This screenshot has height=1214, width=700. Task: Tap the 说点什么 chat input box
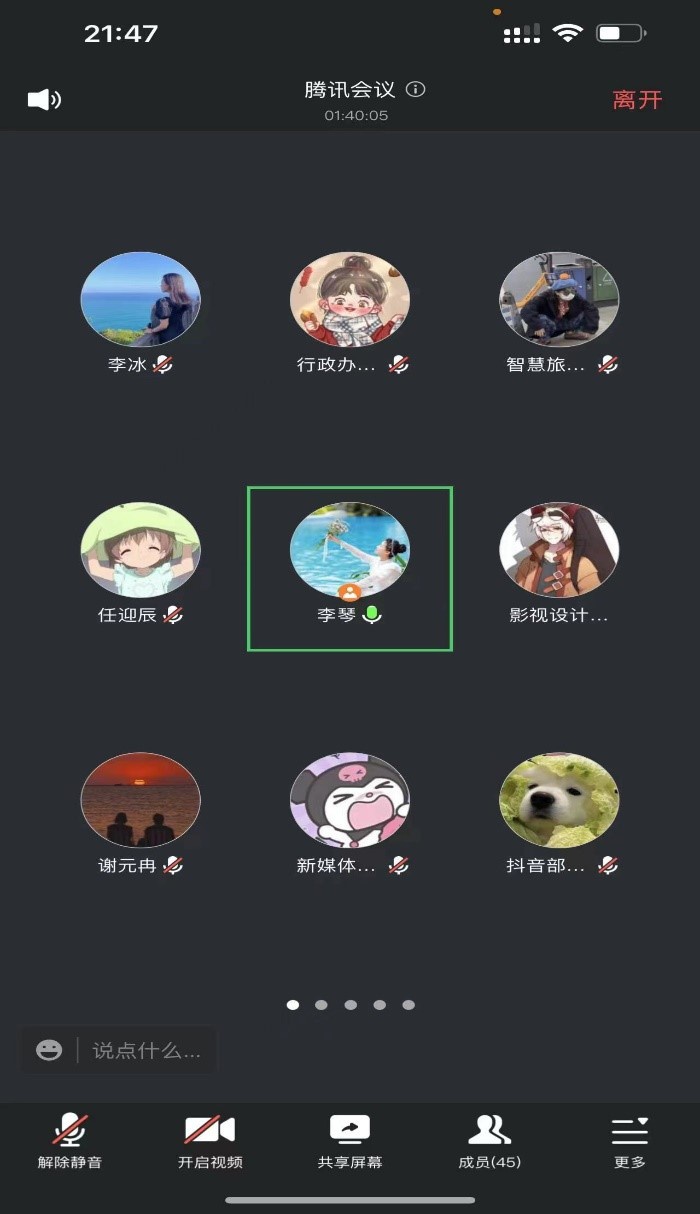(x=146, y=1050)
